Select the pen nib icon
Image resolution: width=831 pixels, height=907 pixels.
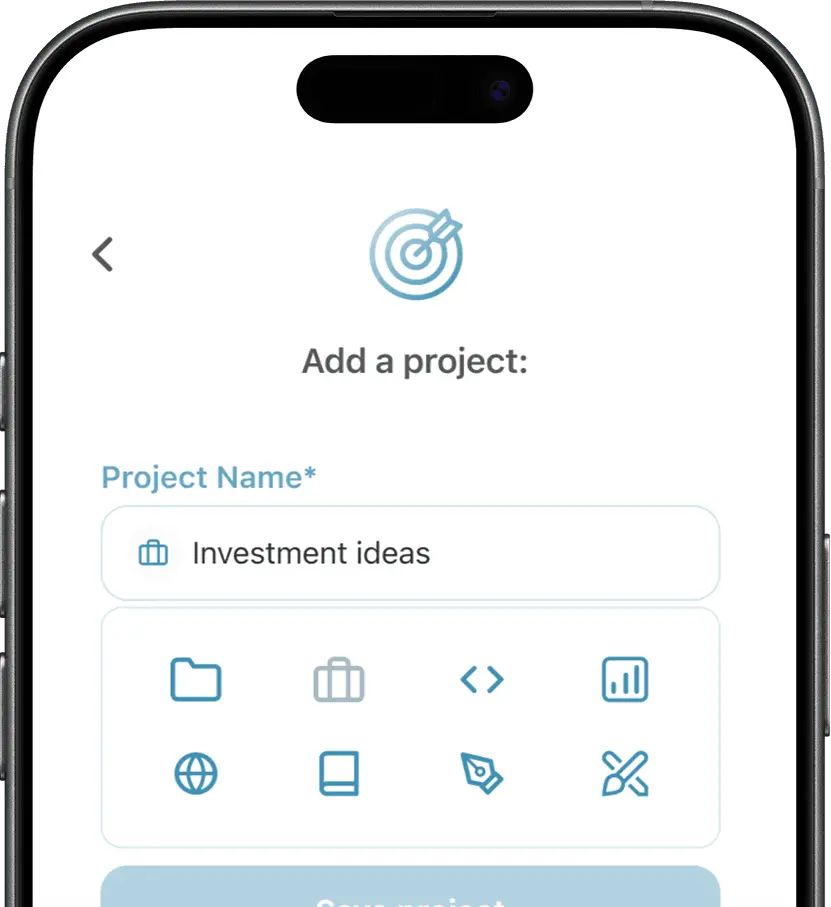pos(482,773)
